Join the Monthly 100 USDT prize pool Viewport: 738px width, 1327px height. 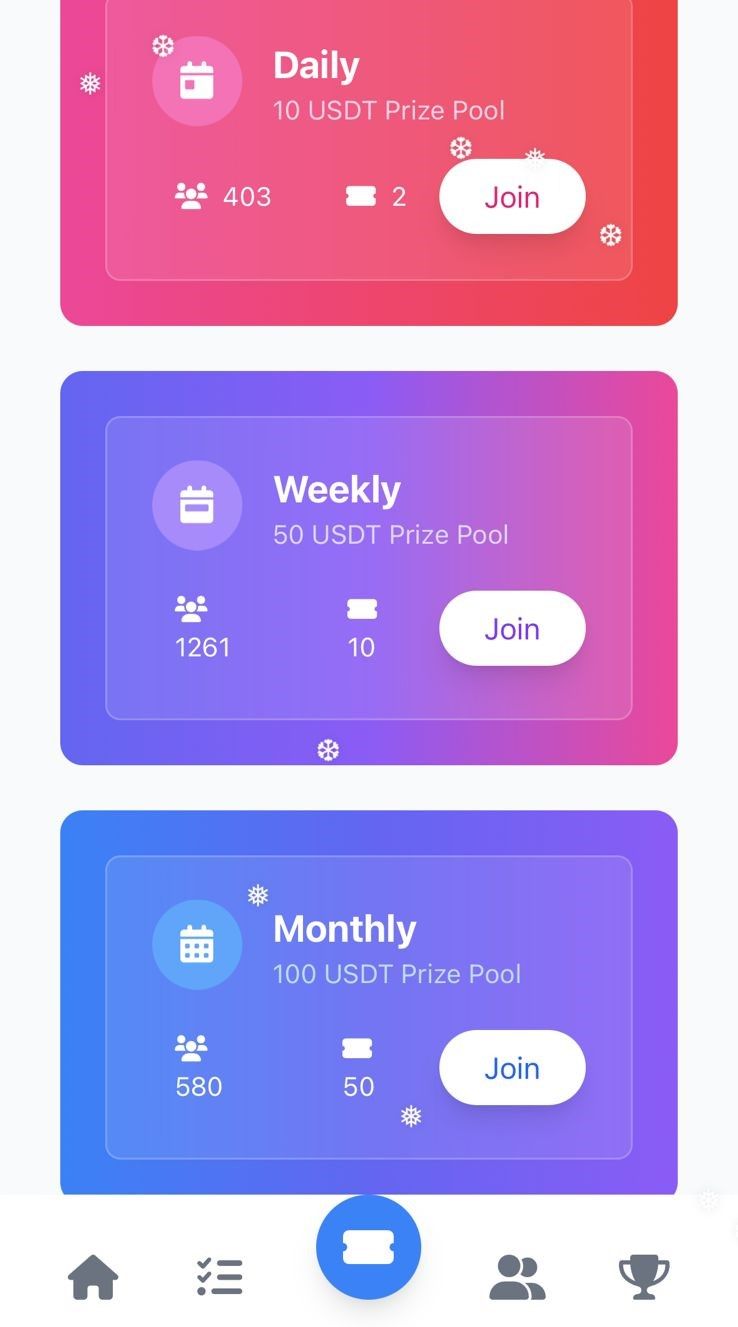[x=512, y=1068]
